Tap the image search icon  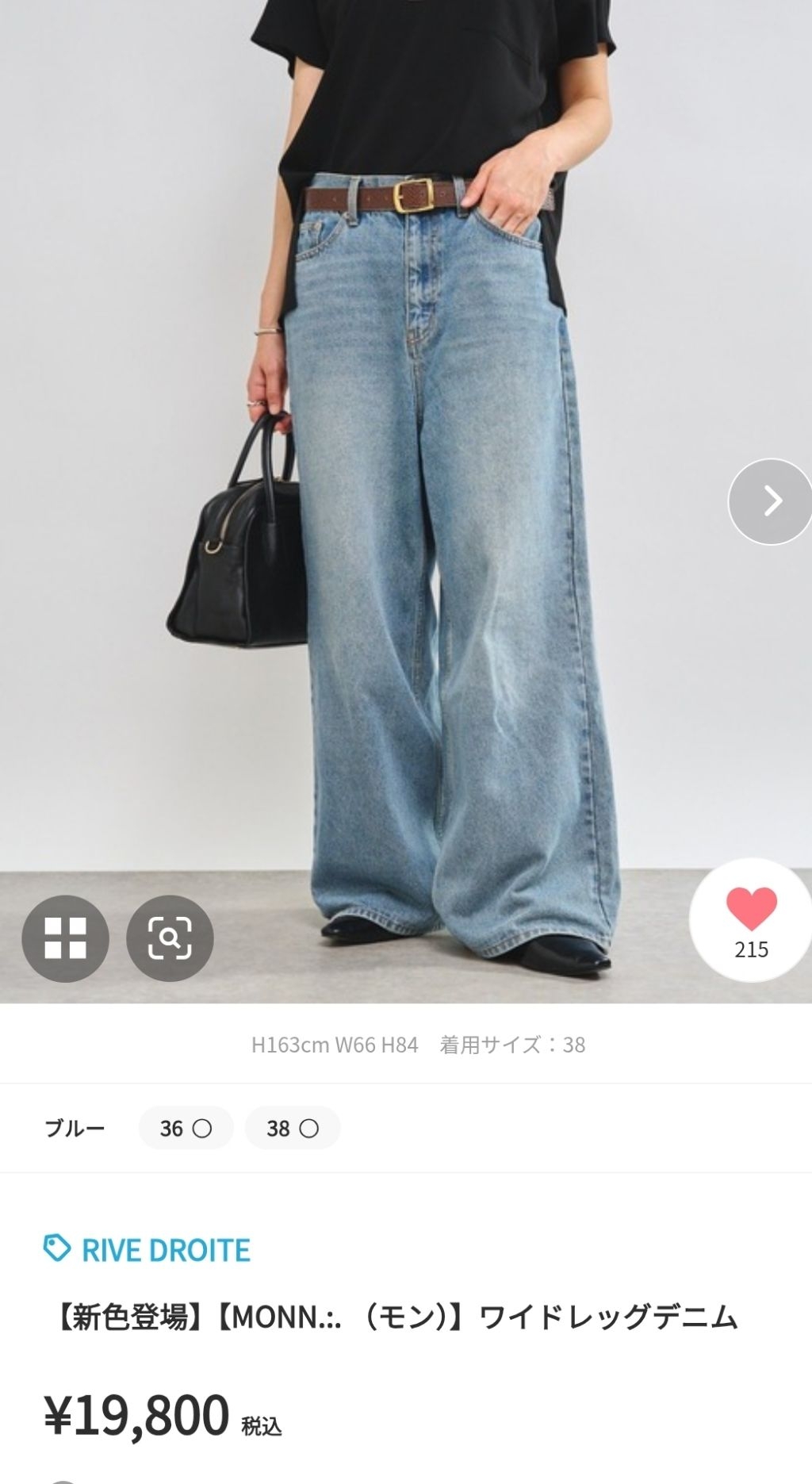(170, 938)
